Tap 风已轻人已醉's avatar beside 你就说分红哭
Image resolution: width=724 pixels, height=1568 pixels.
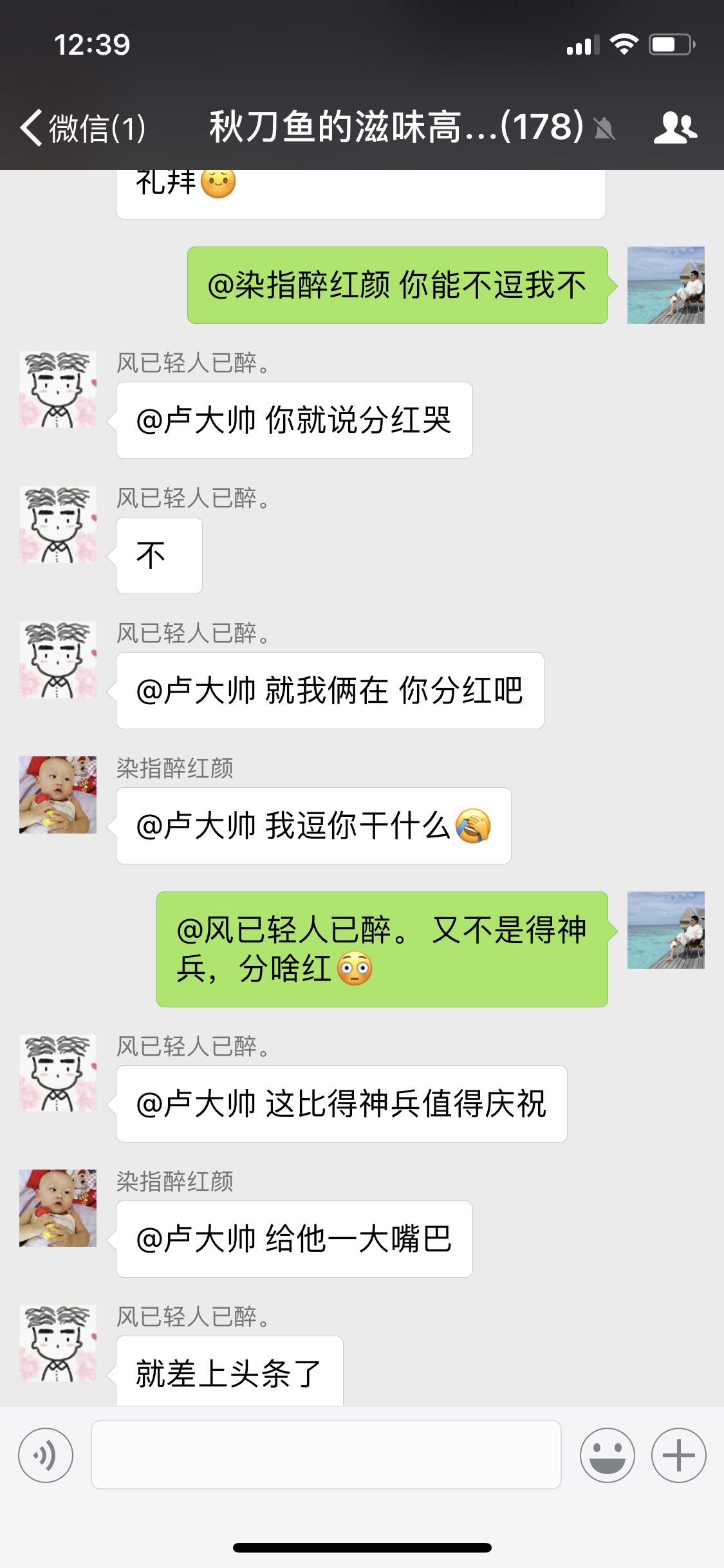[58, 389]
